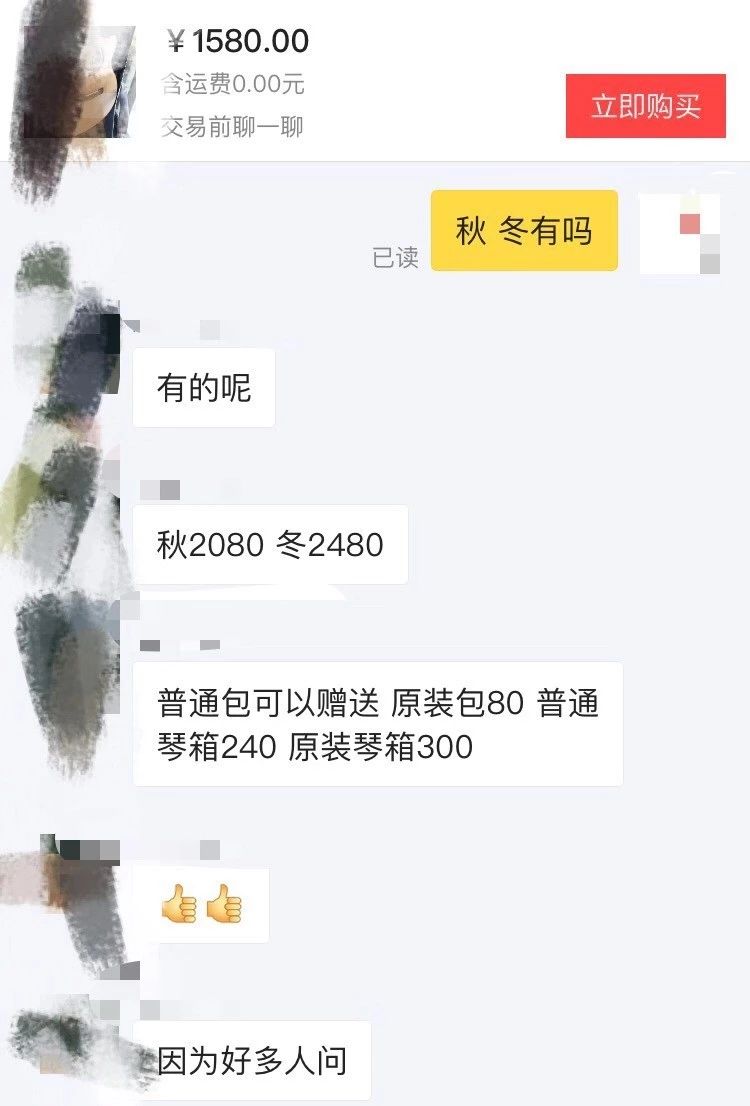Select the yellow 秋 冬有吗 message bubble
The height and width of the screenshot is (1106, 750).
point(524,230)
